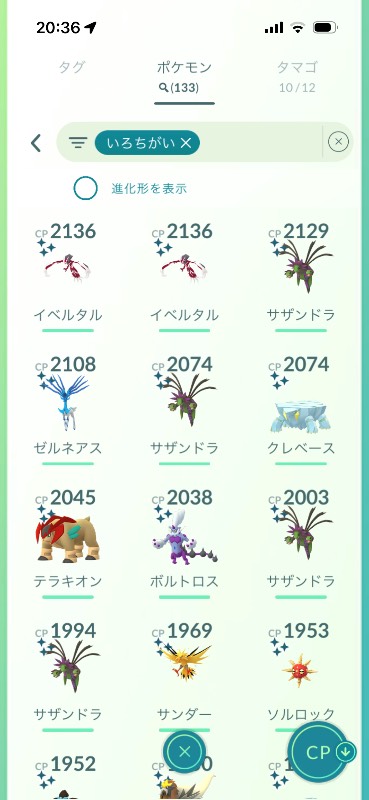The height and width of the screenshot is (800, 369).
Task: Open ゼルネアス with CP 2108
Action: [68, 410]
